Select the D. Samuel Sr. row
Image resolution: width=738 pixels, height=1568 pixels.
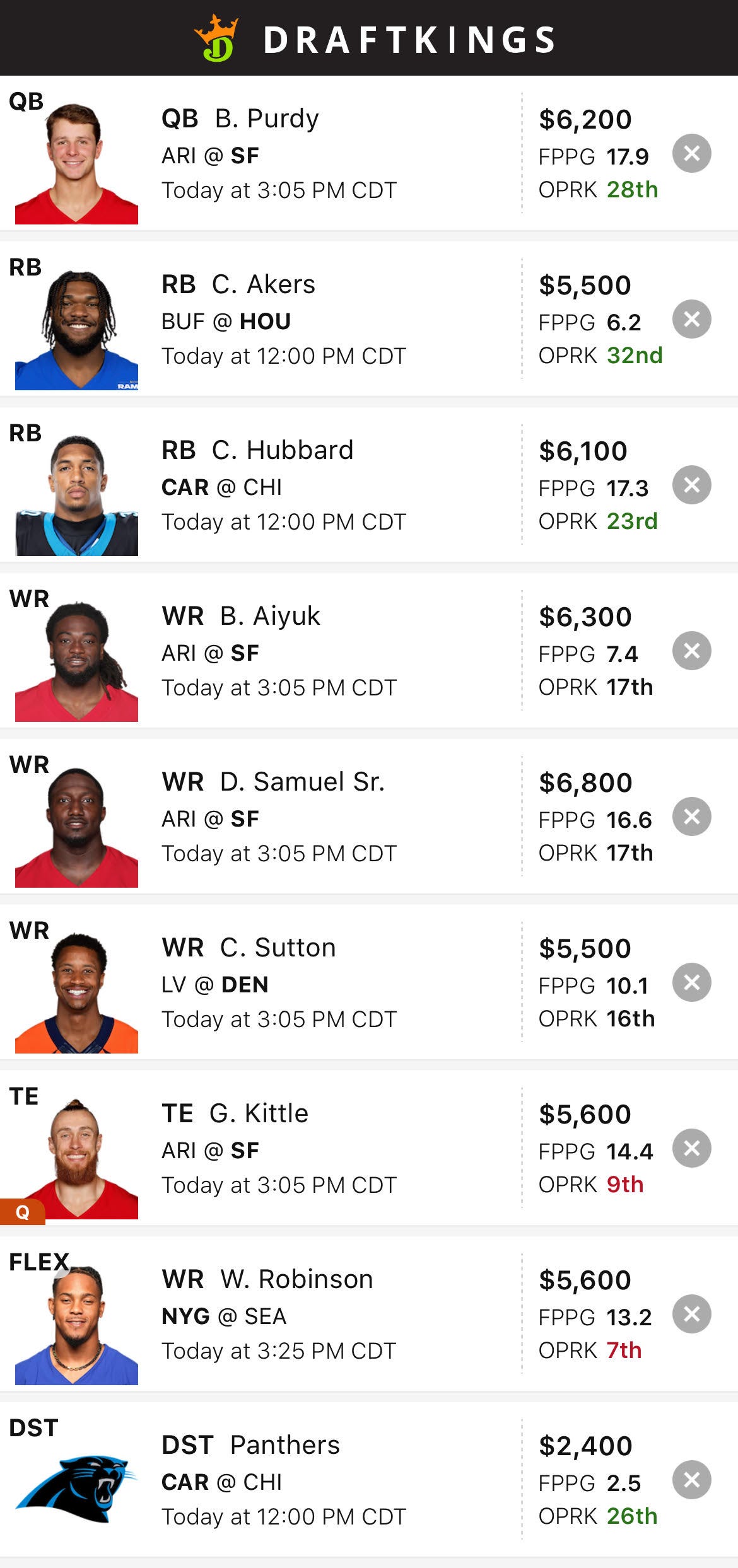369,816
